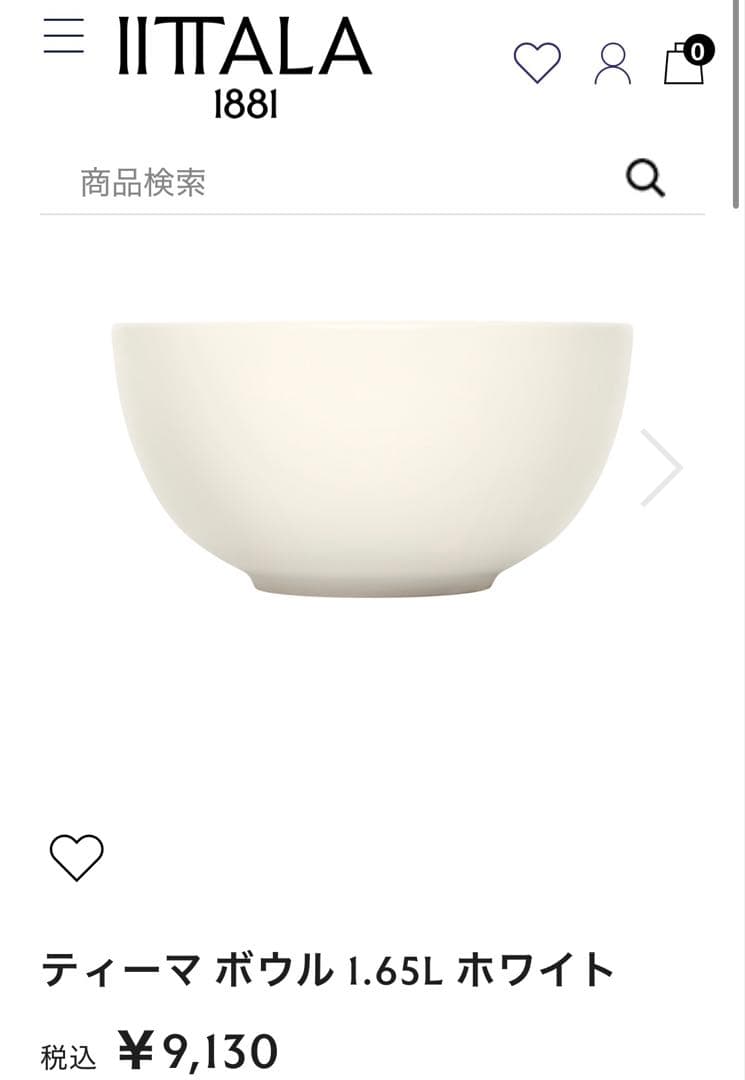Select the search icon next to 商品検索
The image size is (745, 1080).
click(647, 178)
